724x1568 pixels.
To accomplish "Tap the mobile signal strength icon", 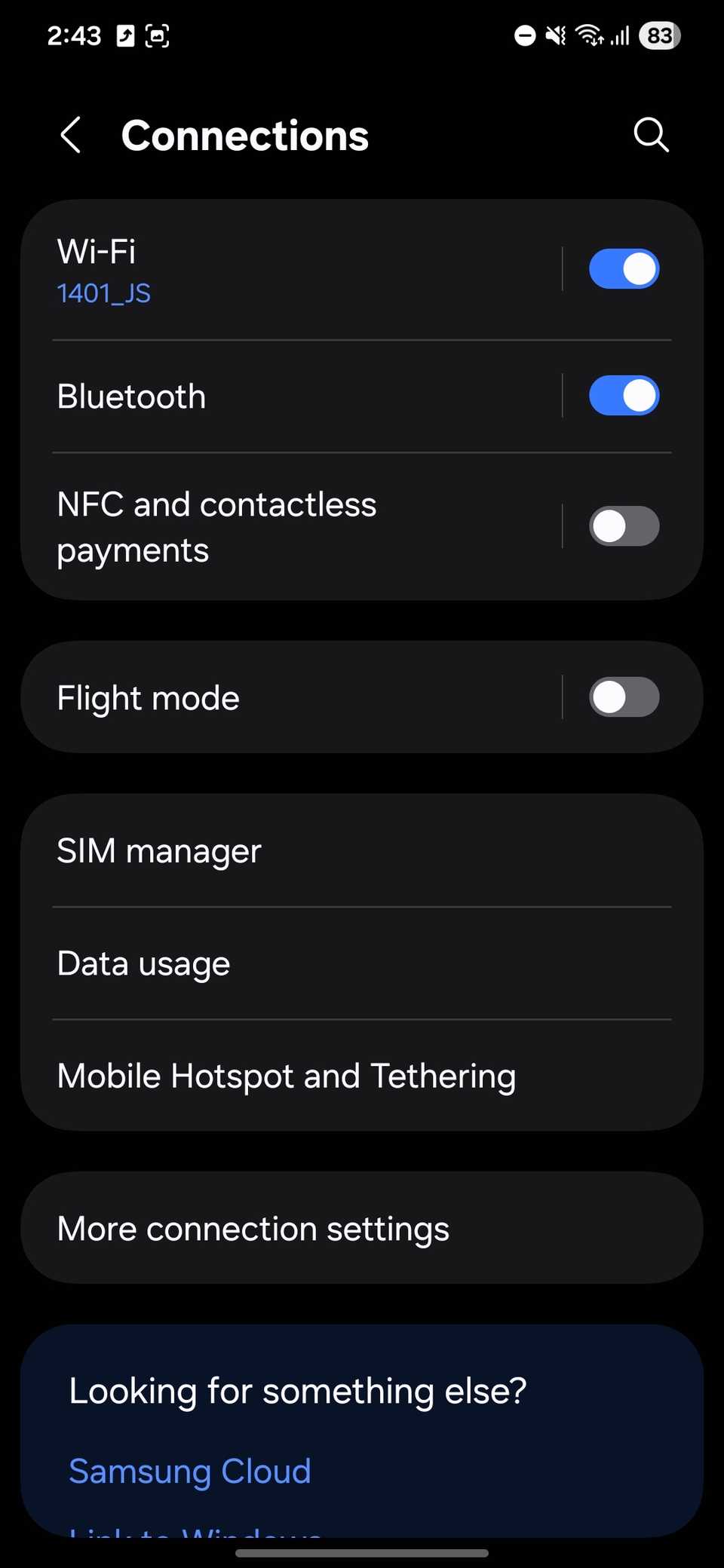I will pos(620,35).
